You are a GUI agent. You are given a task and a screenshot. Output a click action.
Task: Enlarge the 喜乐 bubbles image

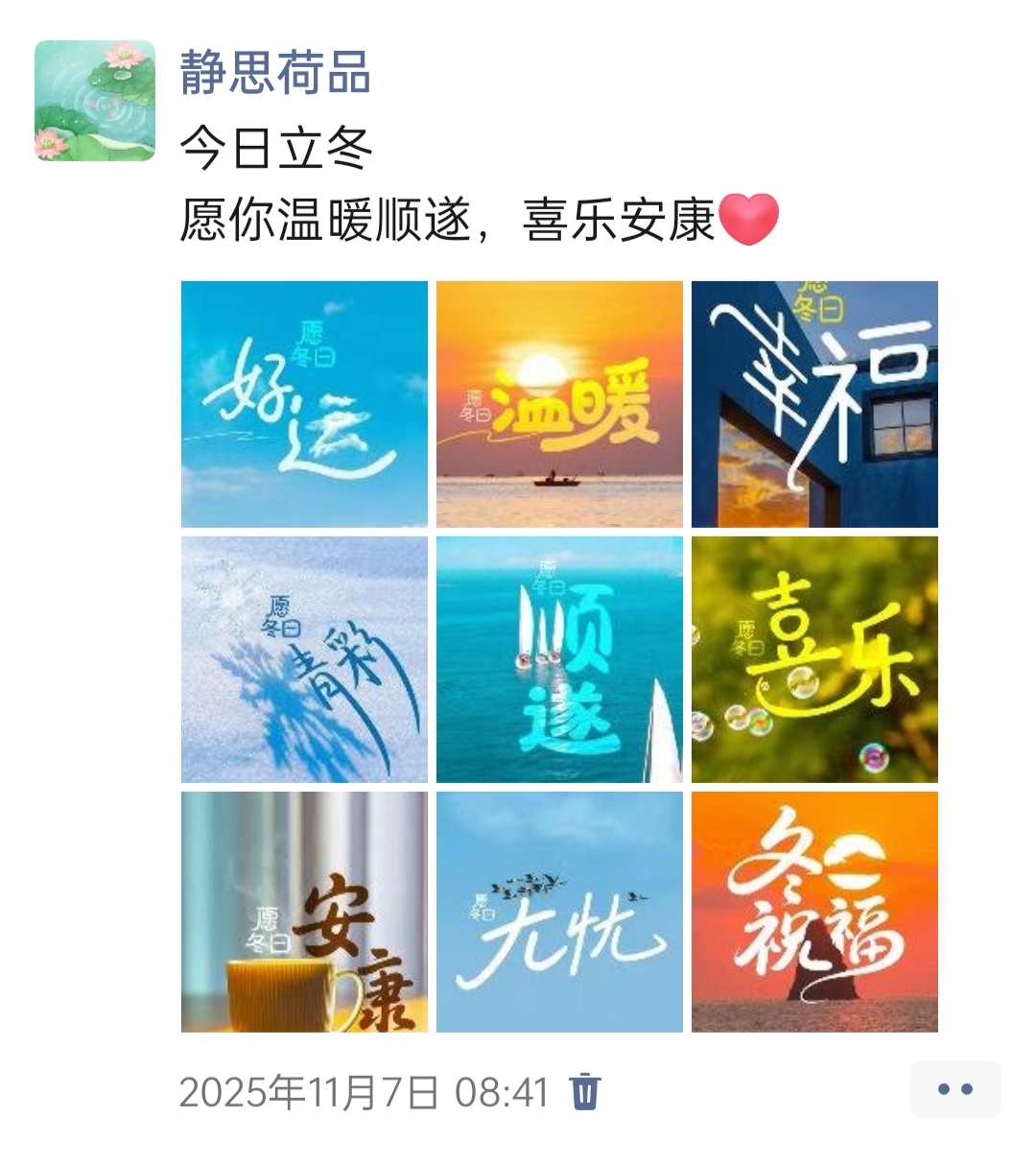click(x=814, y=659)
